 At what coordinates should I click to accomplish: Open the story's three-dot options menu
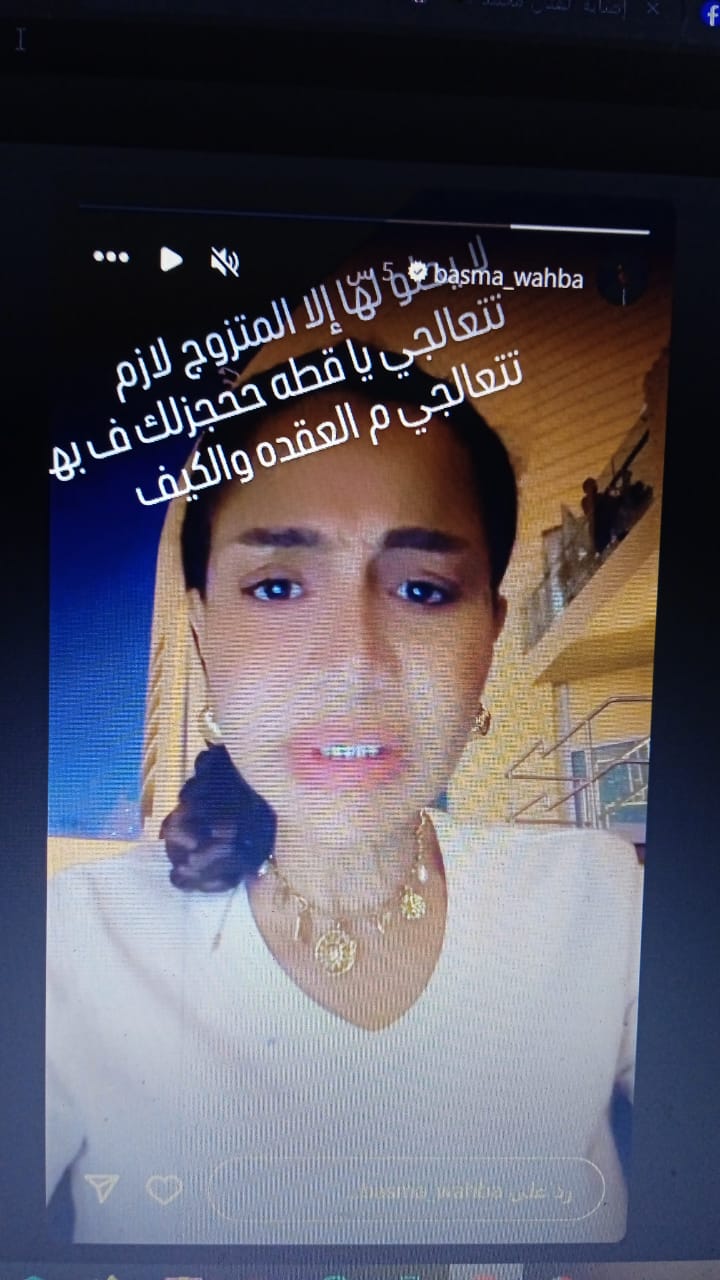[x=111, y=257]
